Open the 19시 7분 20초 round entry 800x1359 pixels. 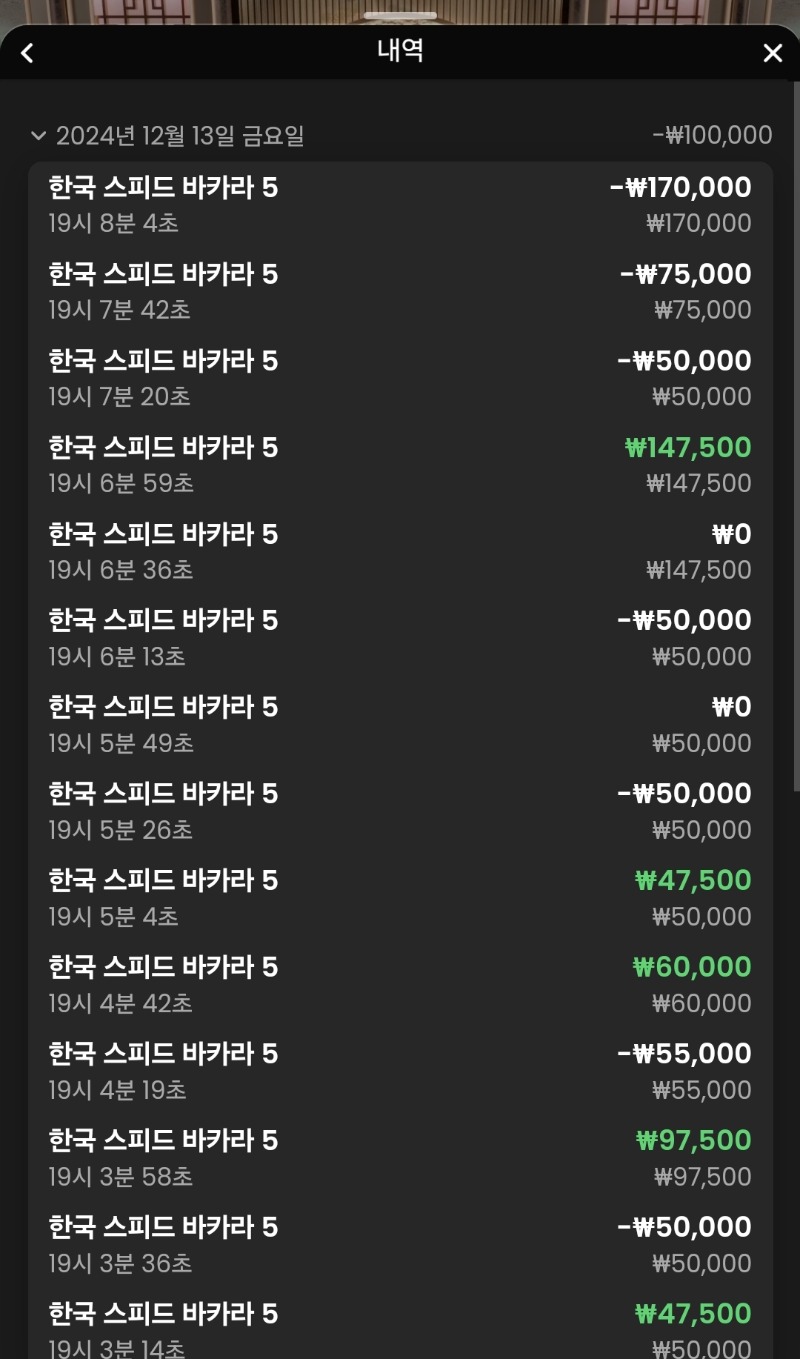[400, 378]
